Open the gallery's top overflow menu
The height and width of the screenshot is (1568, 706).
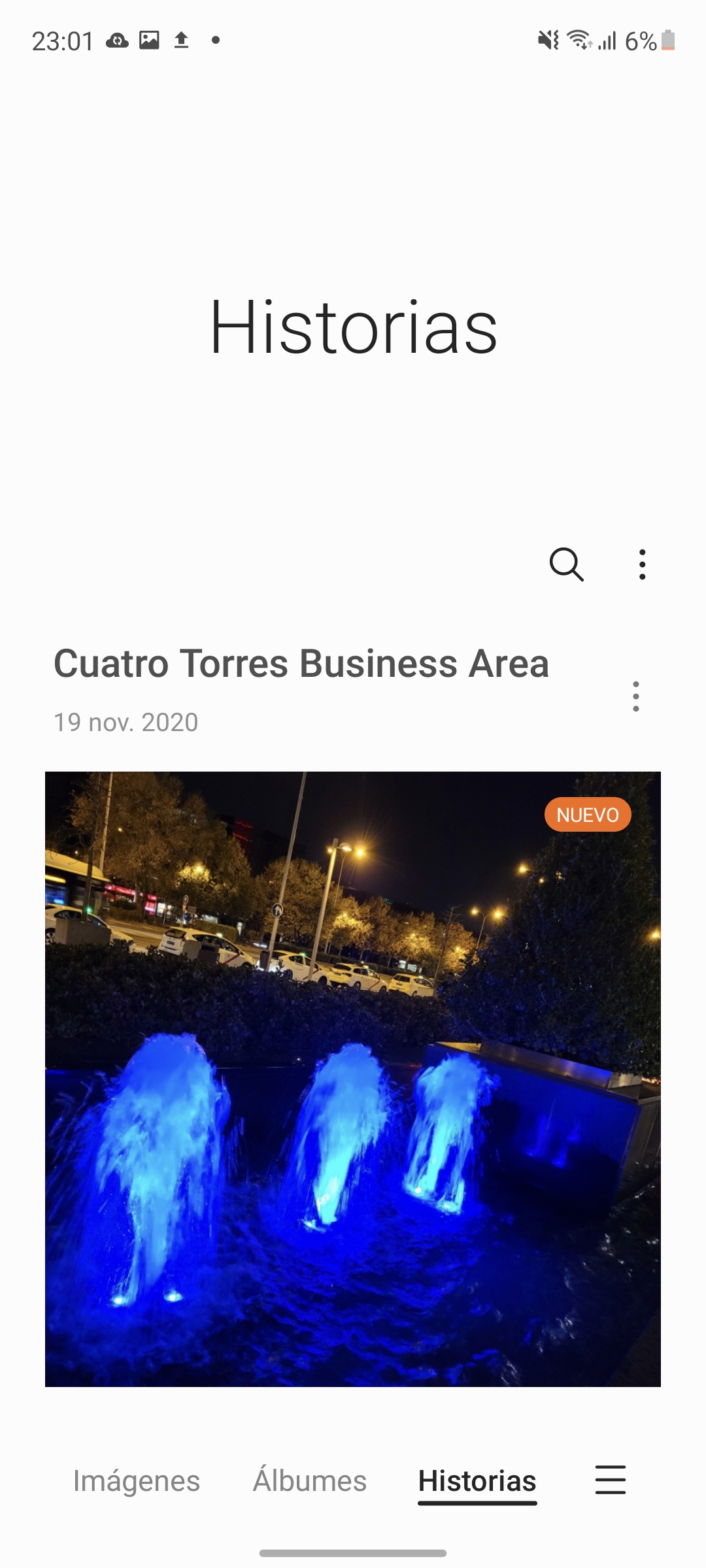643,564
